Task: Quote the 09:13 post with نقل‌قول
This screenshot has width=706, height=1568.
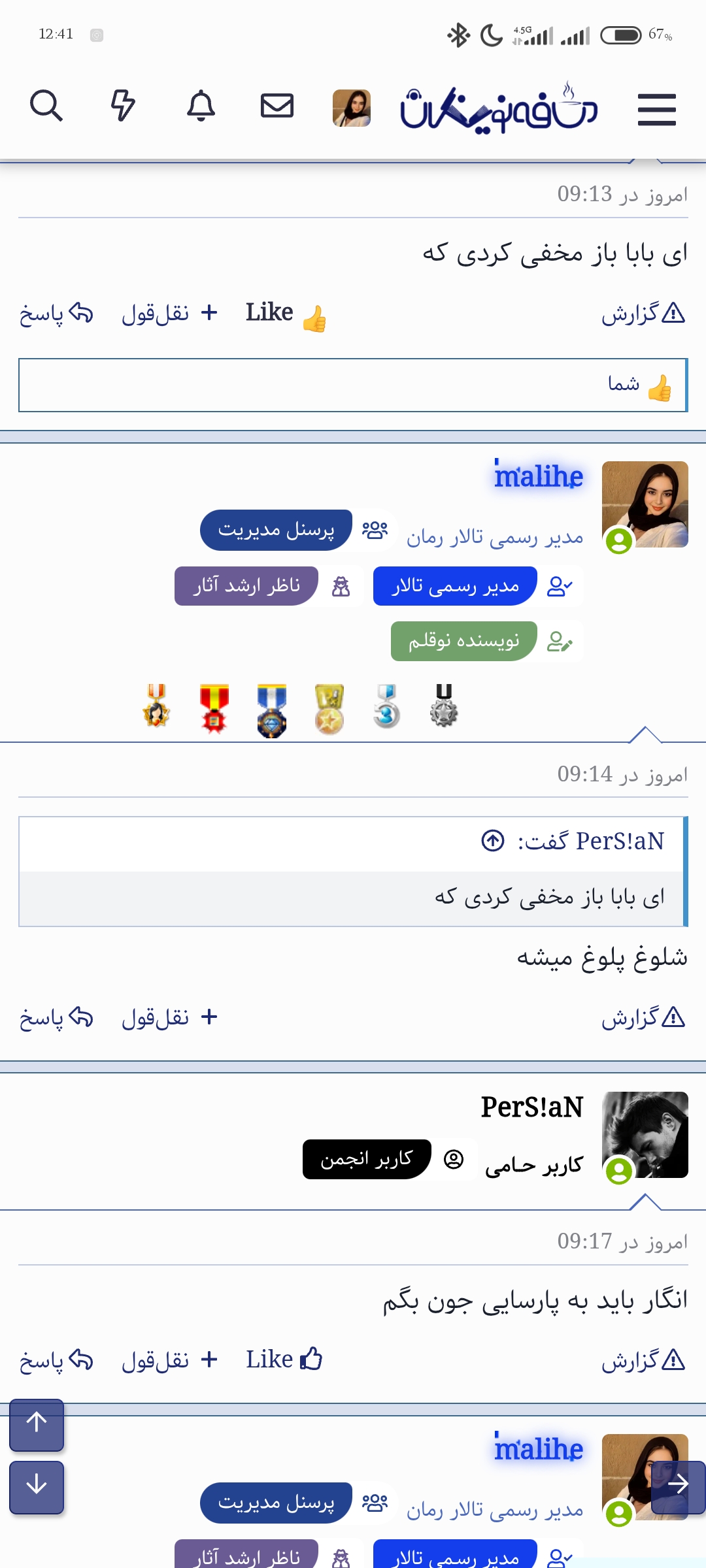Action: pos(170,314)
